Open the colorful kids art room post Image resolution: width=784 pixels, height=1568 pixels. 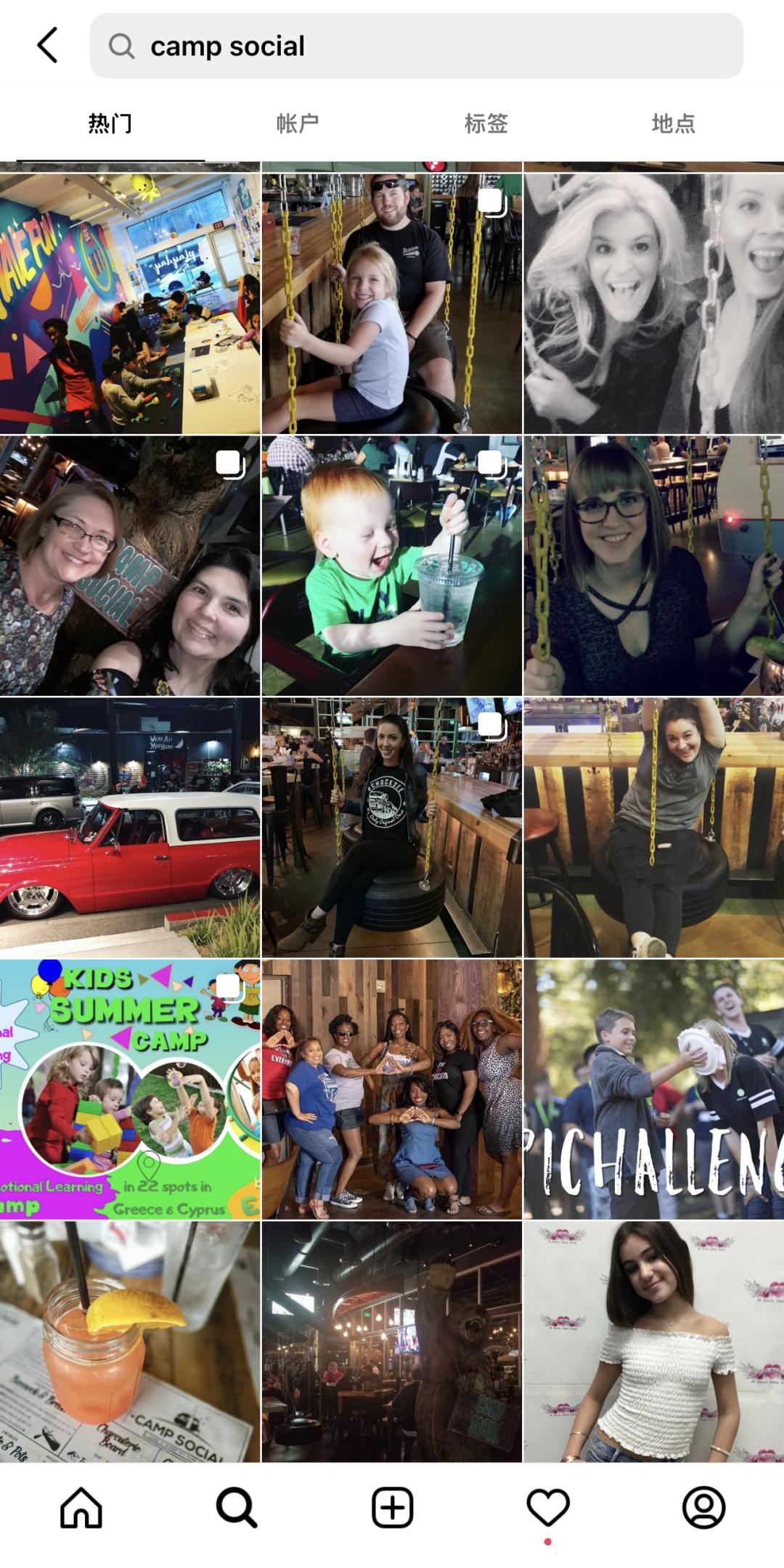(129, 303)
